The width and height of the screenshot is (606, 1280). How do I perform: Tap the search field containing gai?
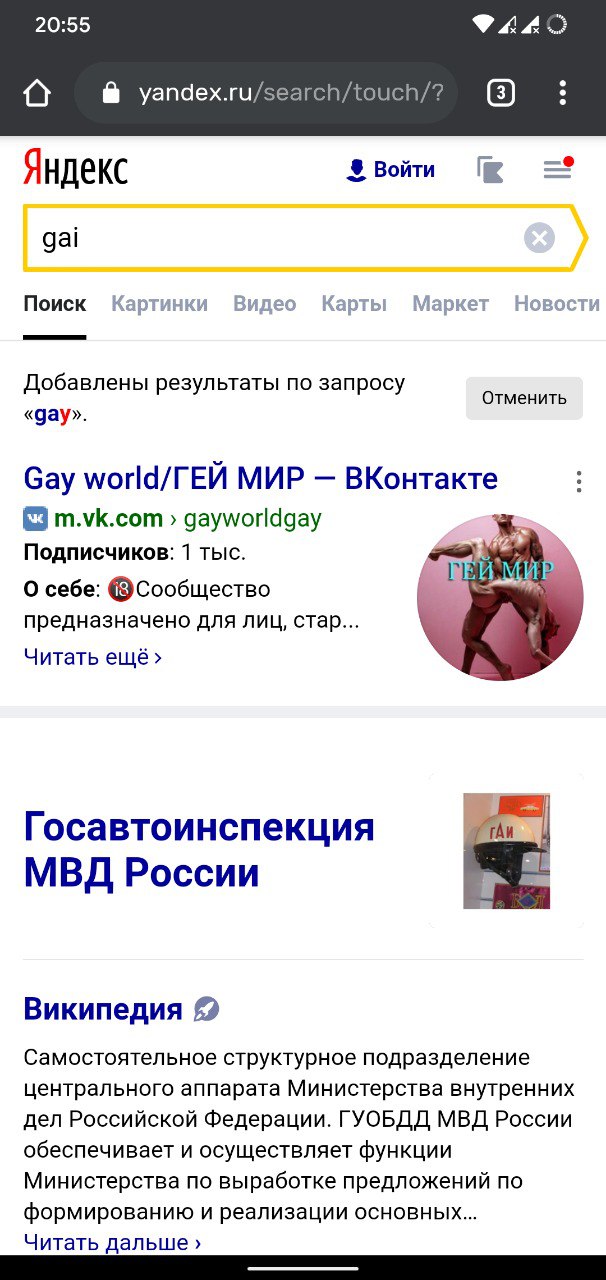click(x=270, y=238)
